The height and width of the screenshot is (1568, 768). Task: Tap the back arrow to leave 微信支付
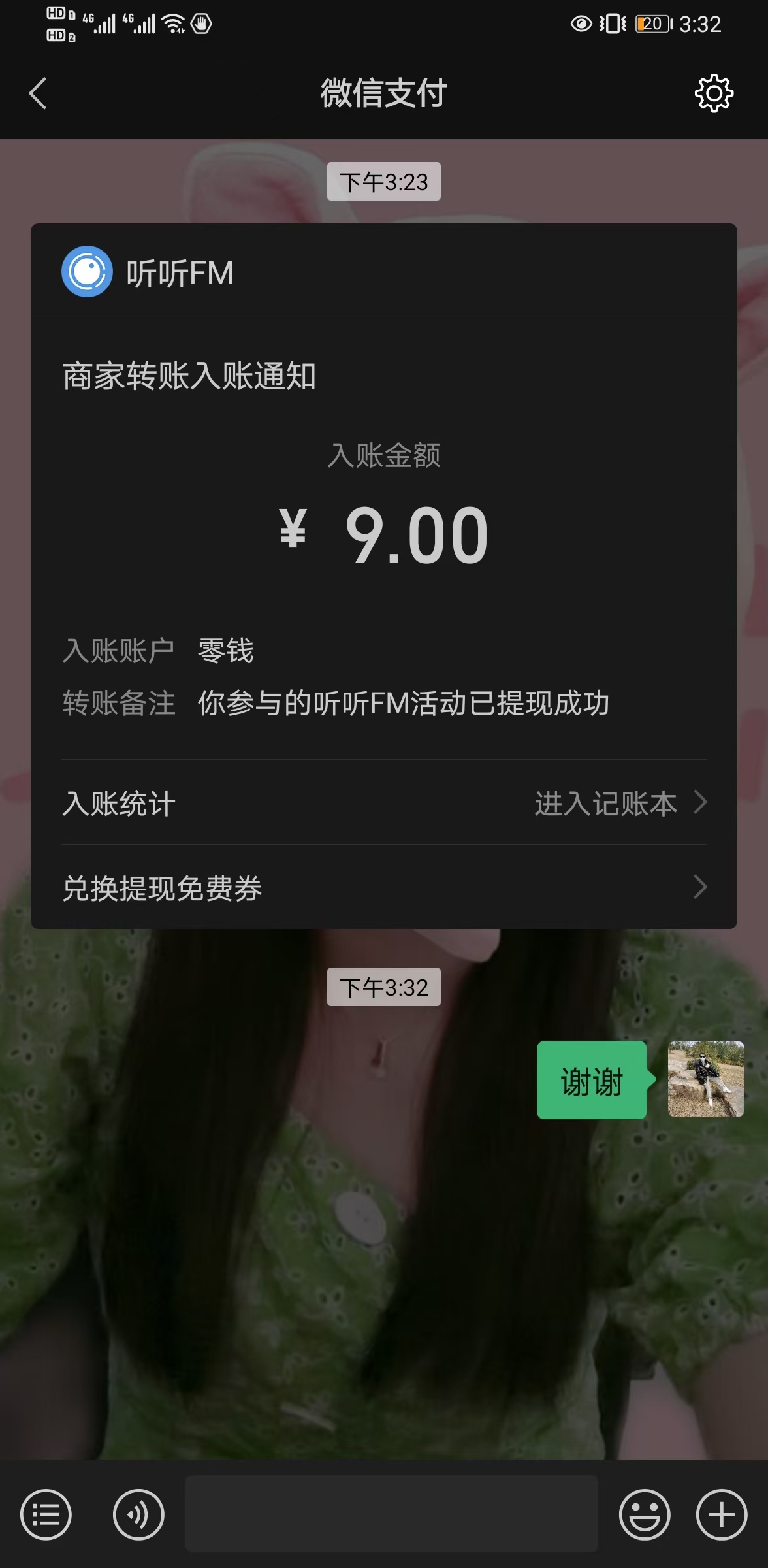(x=37, y=93)
